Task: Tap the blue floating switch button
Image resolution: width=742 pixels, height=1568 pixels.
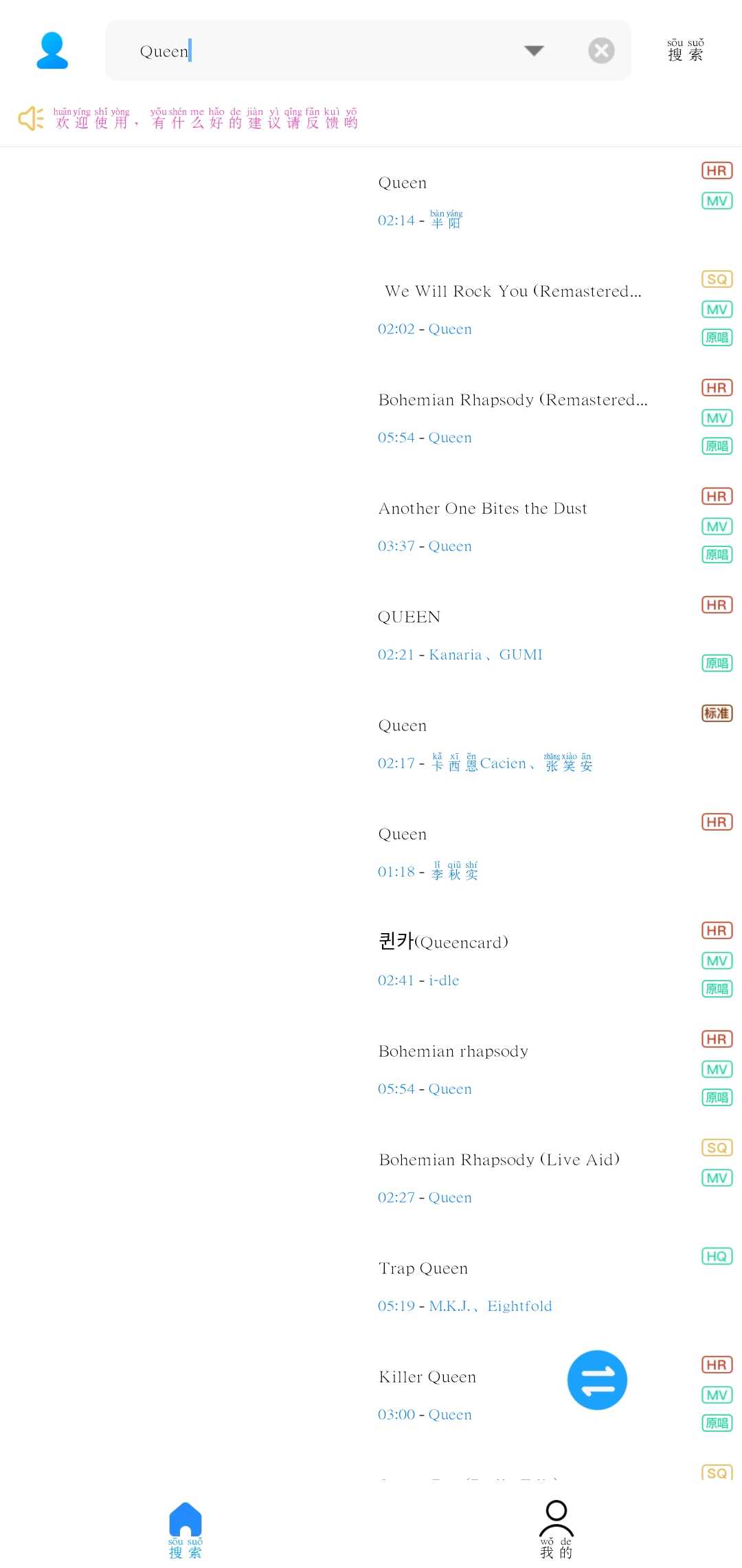Action: click(x=597, y=1380)
